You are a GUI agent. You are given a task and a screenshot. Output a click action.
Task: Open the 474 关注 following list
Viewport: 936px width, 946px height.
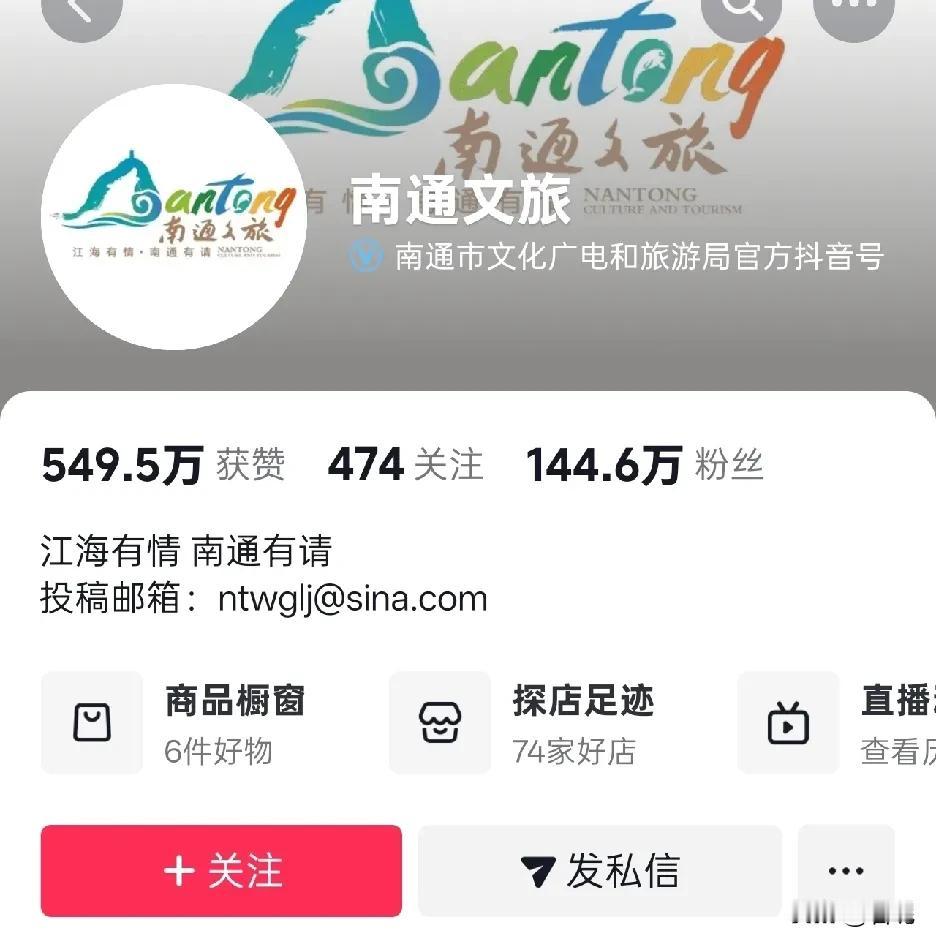coord(403,464)
